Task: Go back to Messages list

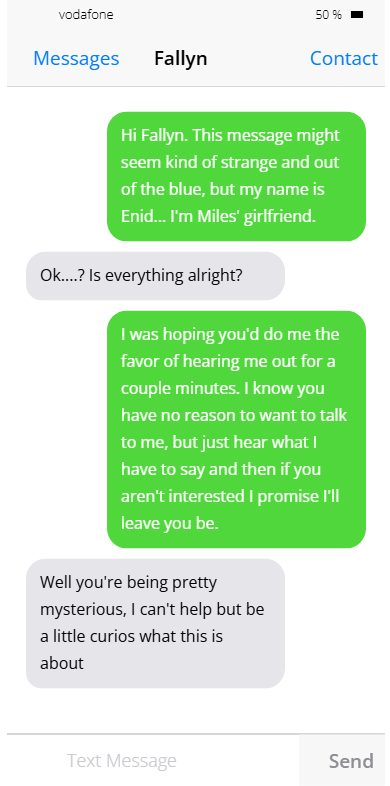Action: tap(76, 59)
